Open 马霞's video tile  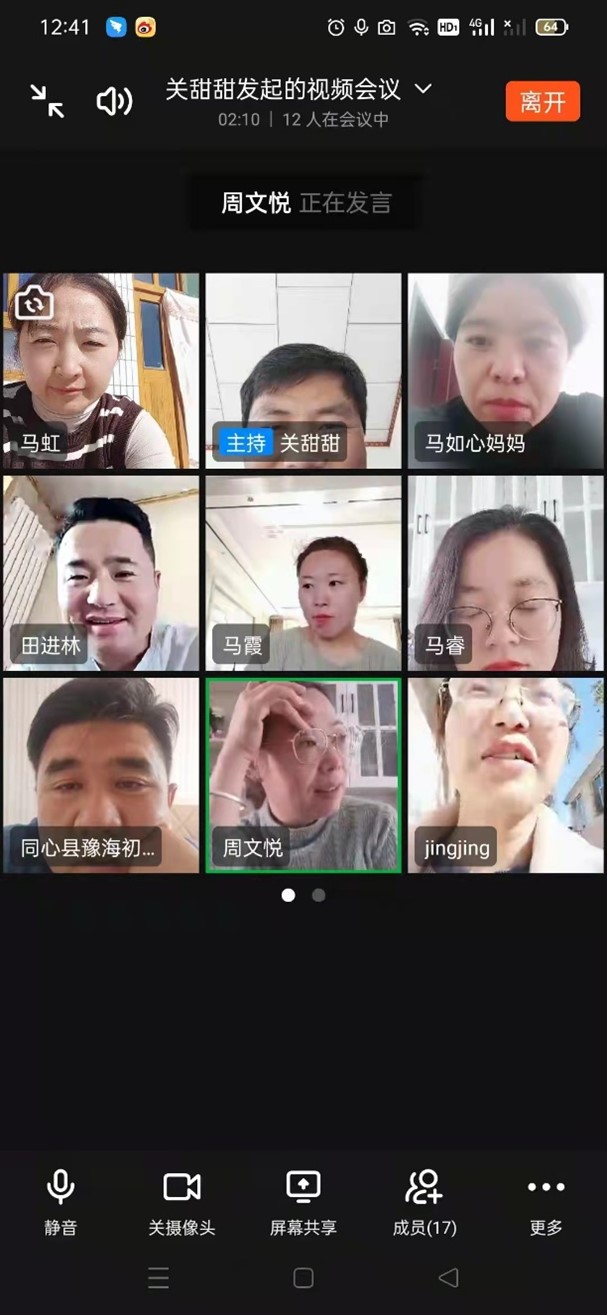(x=303, y=572)
